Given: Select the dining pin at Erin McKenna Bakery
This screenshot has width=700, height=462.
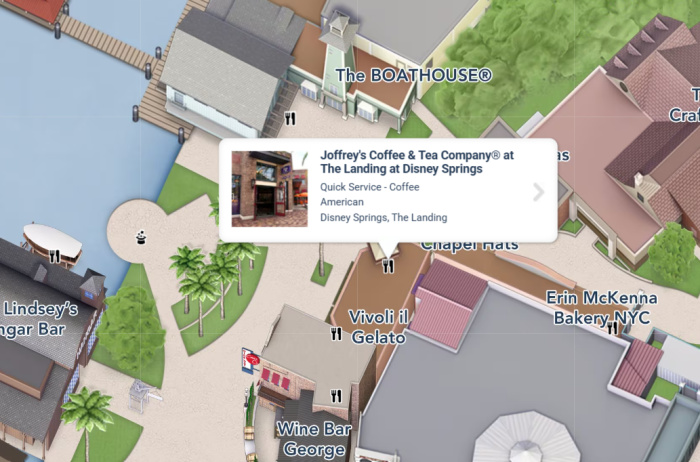Looking at the screenshot, I should pyautogui.click(x=612, y=327).
